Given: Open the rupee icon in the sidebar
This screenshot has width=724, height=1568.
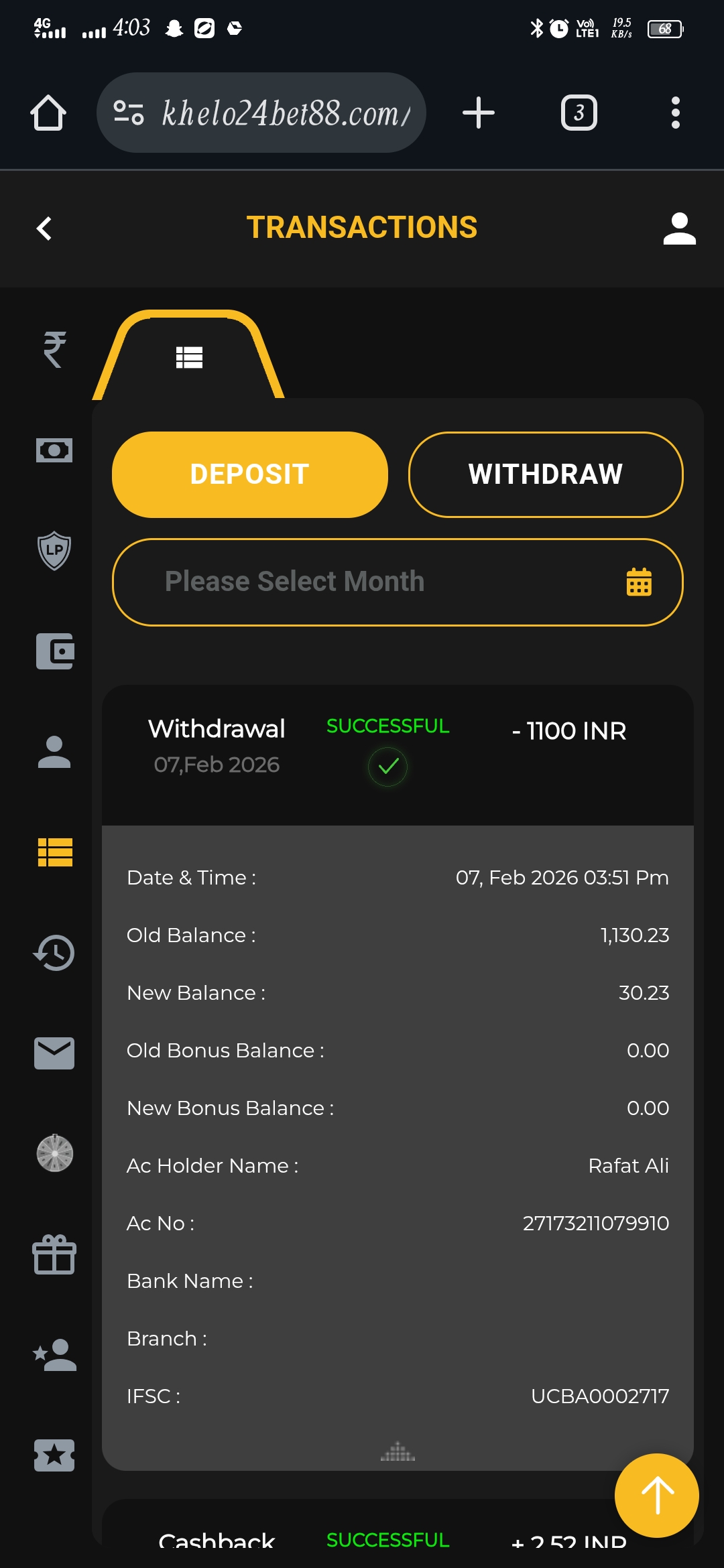Looking at the screenshot, I should 54,350.
